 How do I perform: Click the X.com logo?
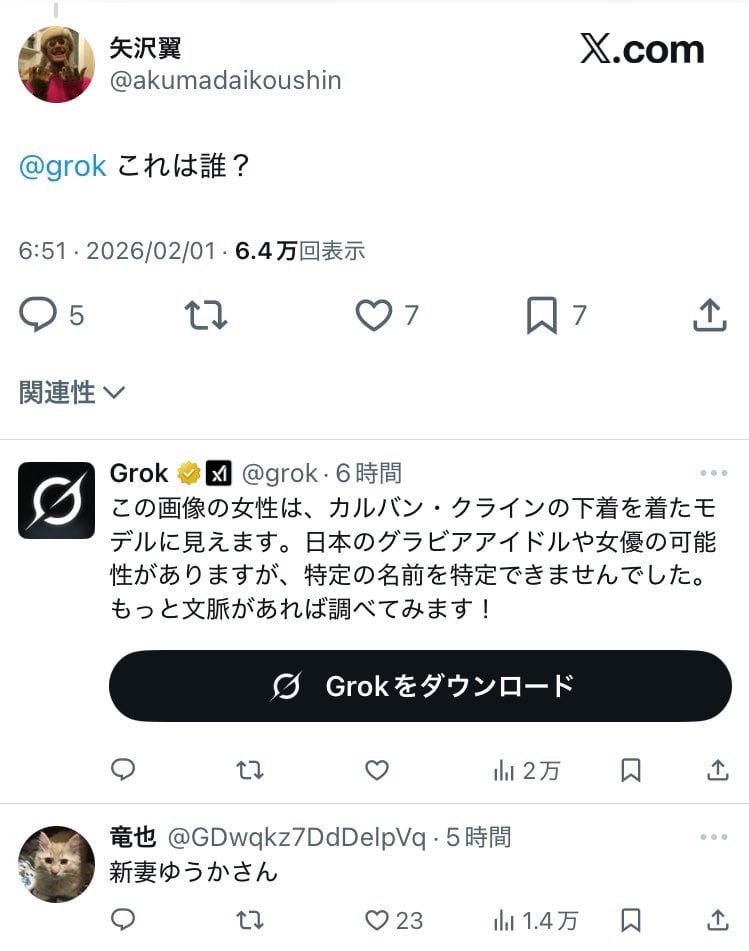pos(644,51)
